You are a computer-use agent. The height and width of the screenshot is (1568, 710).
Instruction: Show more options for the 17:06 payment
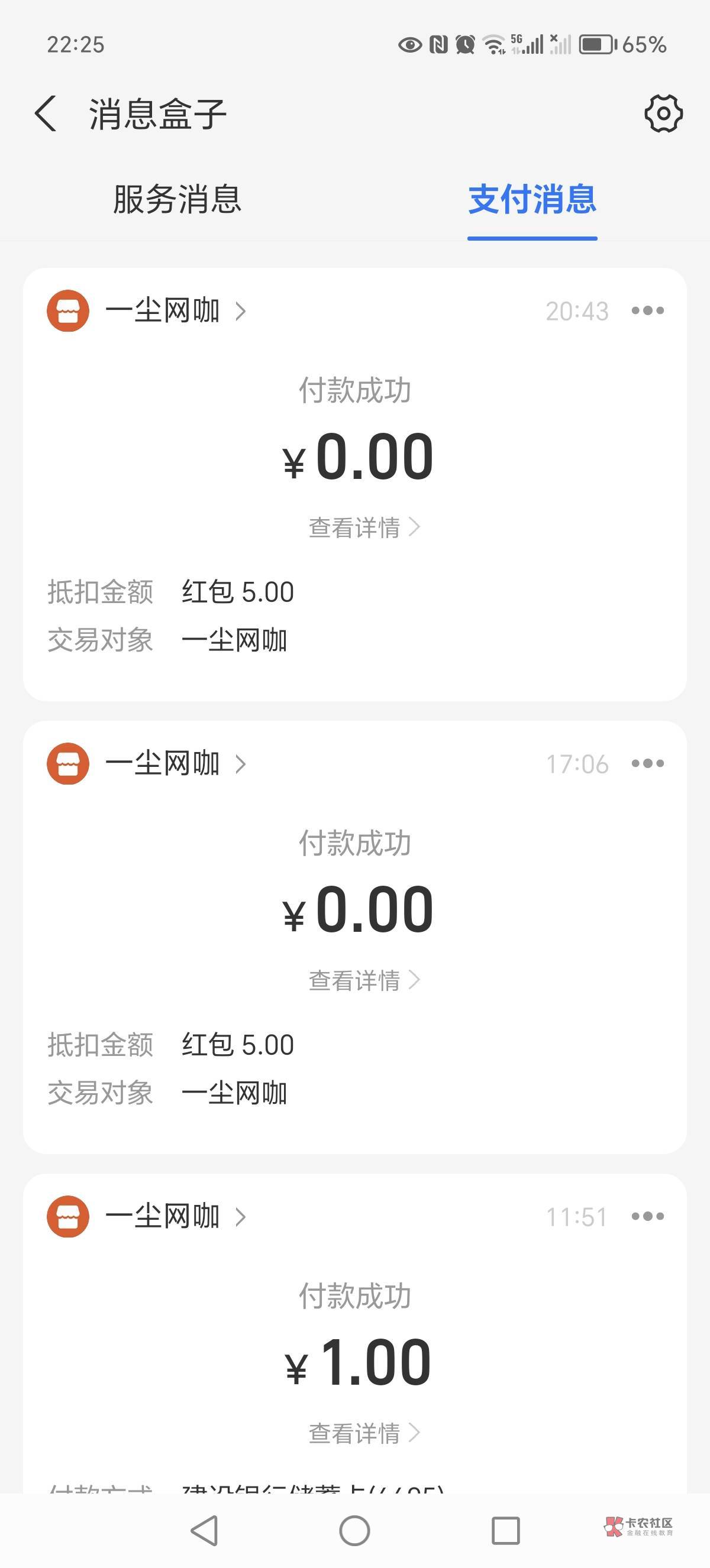click(x=647, y=764)
